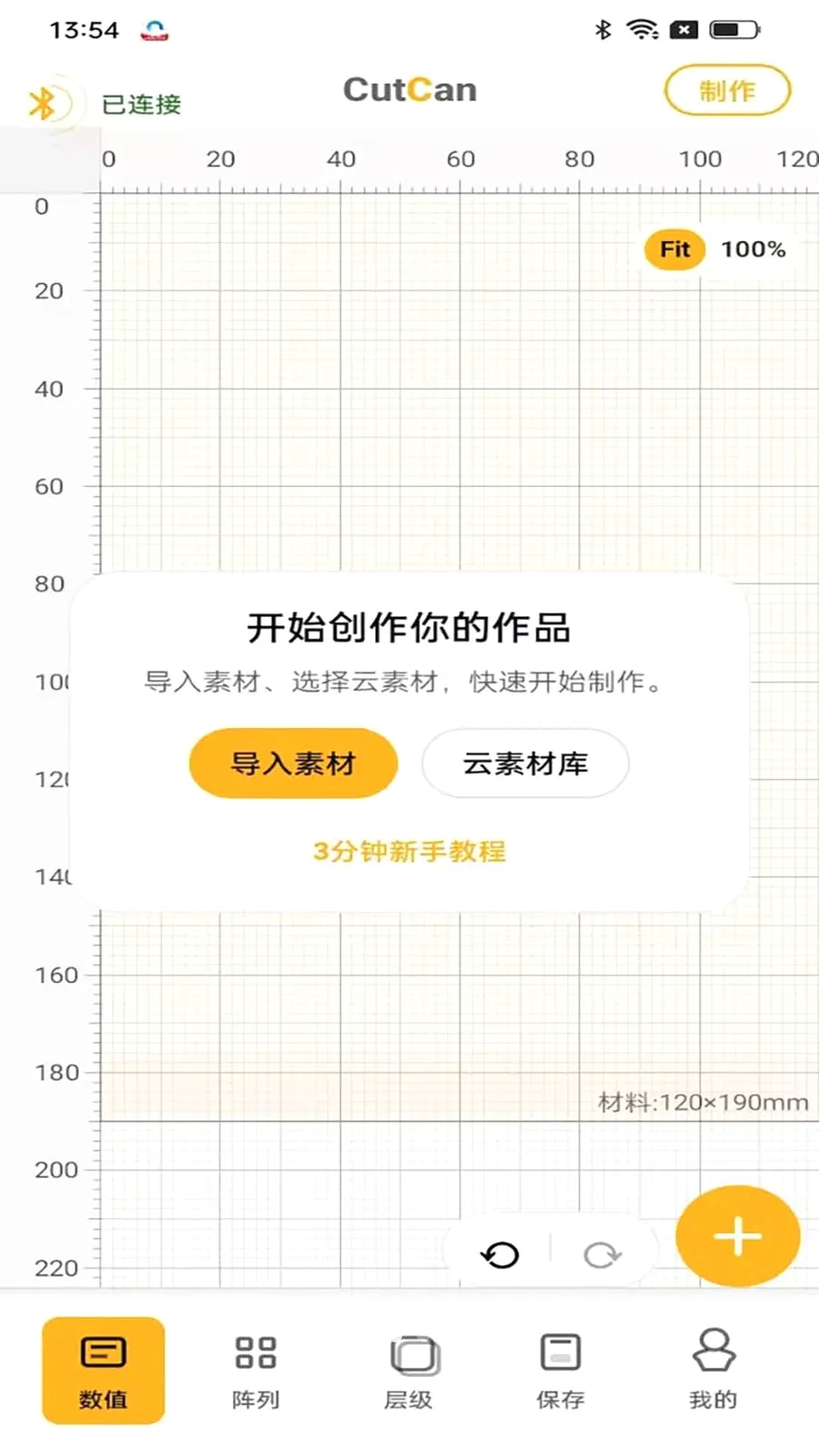Image resolution: width=819 pixels, height=1456 pixels.
Task: Tap 导入素材 to import material
Action: (x=293, y=763)
